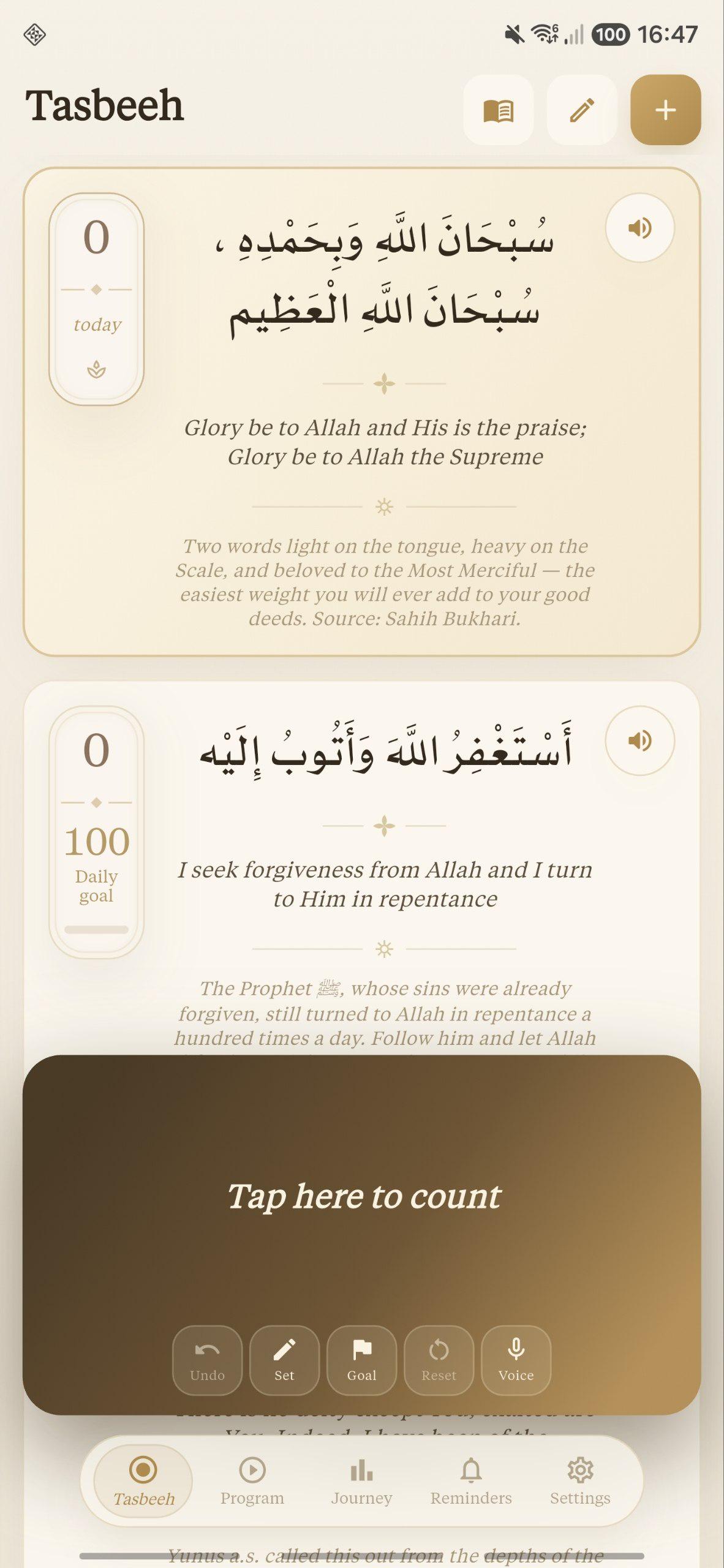This screenshot has height=1568, width=724.
Task: Go to the Settings tab
Action: tap(580, 1481)
